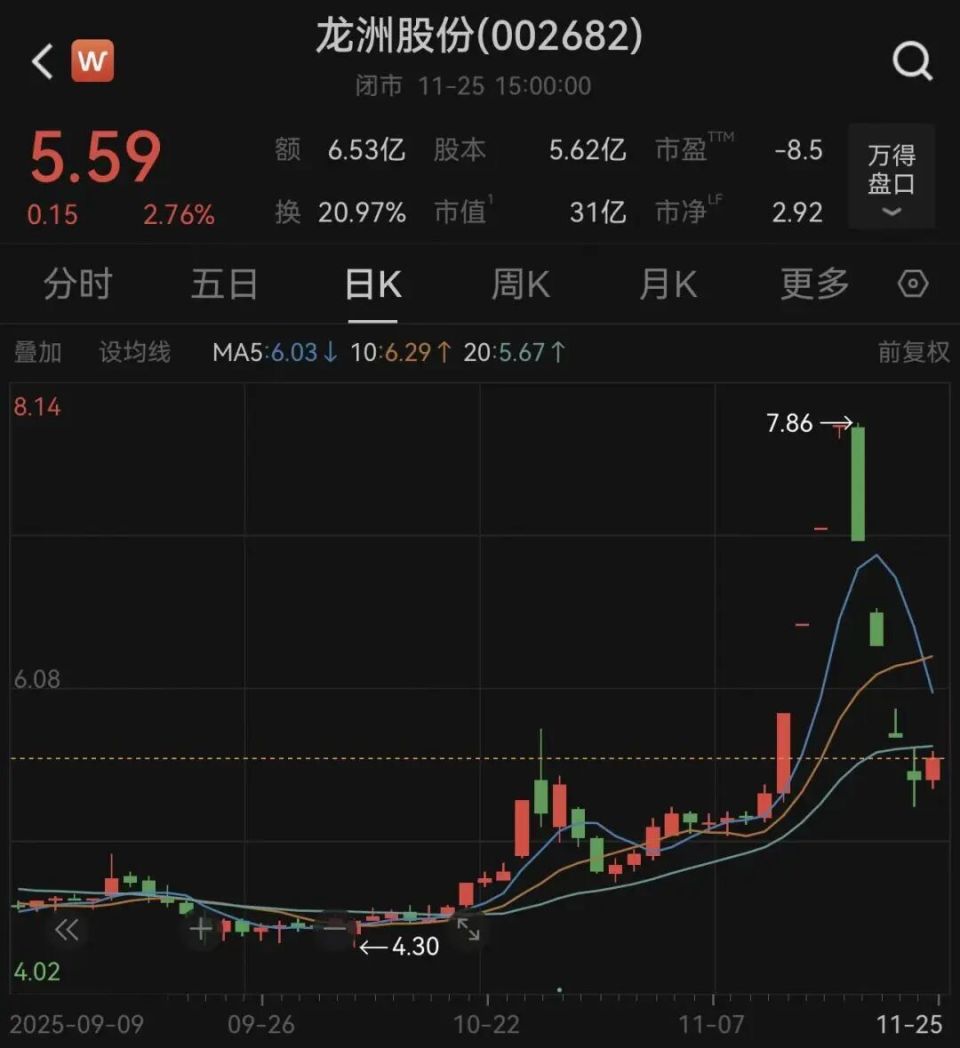Click the 7.86 high price annotation

[790, 424]
